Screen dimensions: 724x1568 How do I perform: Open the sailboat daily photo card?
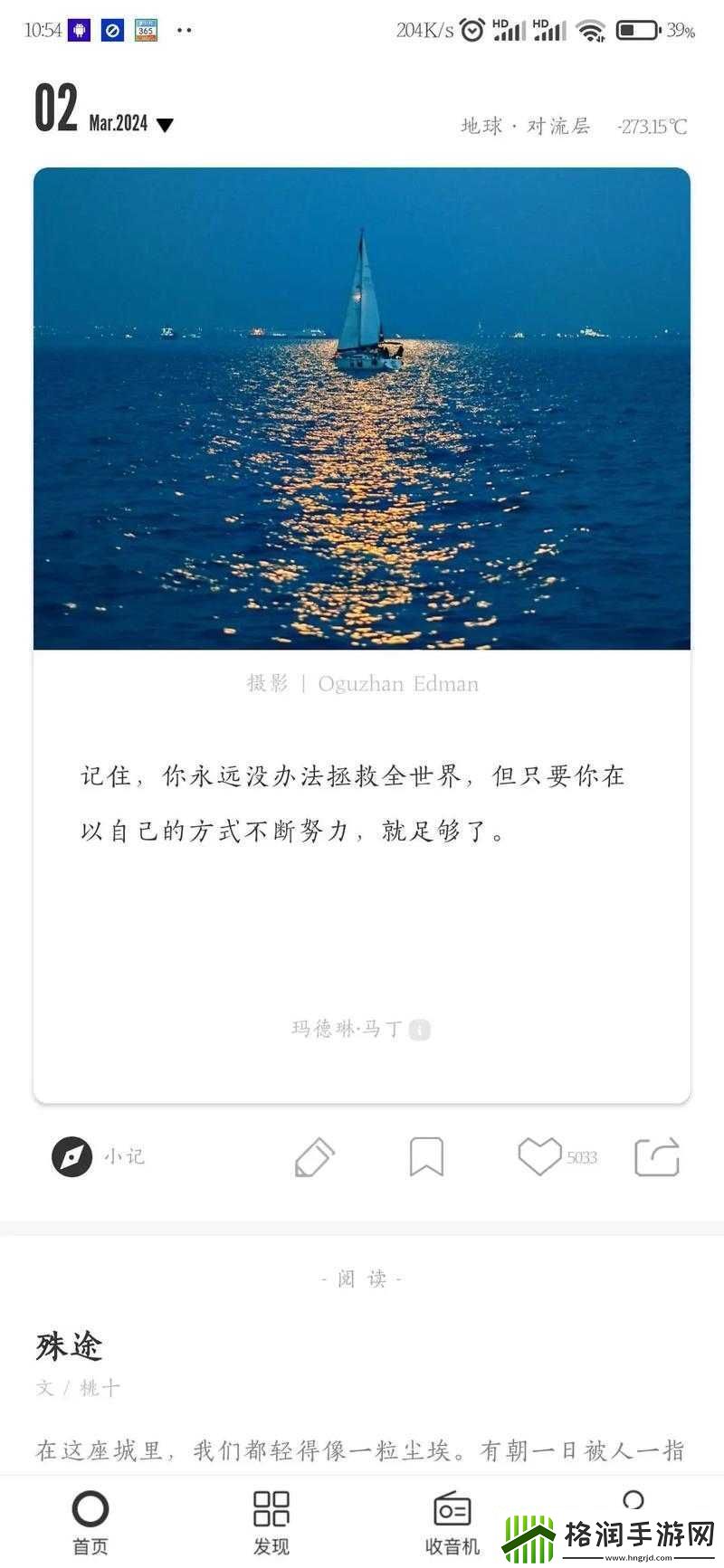tap(362, 408)
